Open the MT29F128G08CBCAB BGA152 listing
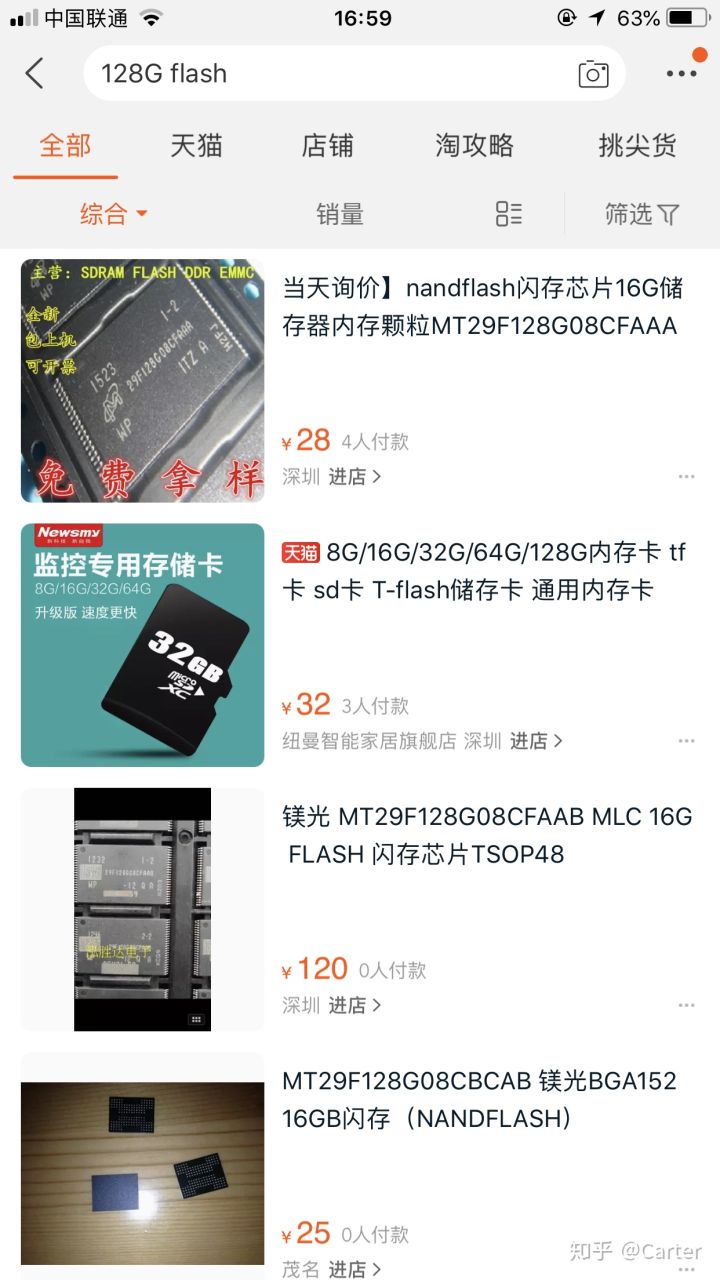Image resolution: width=720 pixels, height=1280 pixels. tap(480, 1099)
